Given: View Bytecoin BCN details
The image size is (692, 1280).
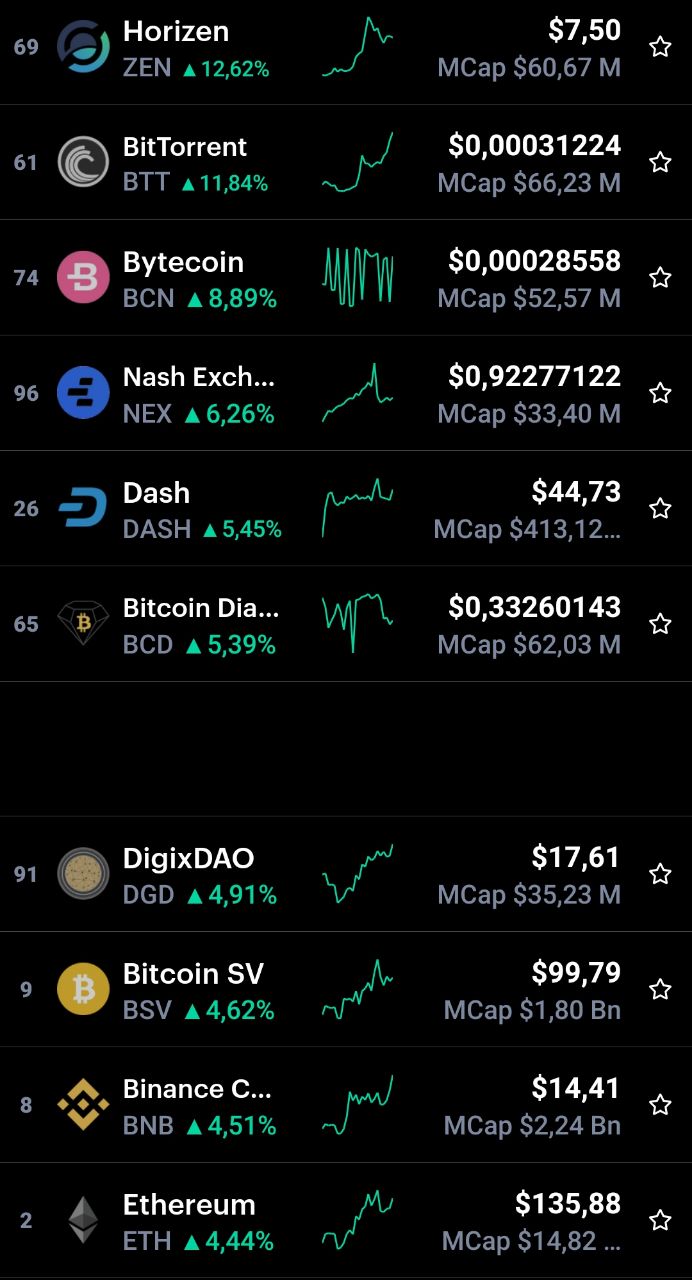Looking at the screenshot, I should [x=346, y=278].
